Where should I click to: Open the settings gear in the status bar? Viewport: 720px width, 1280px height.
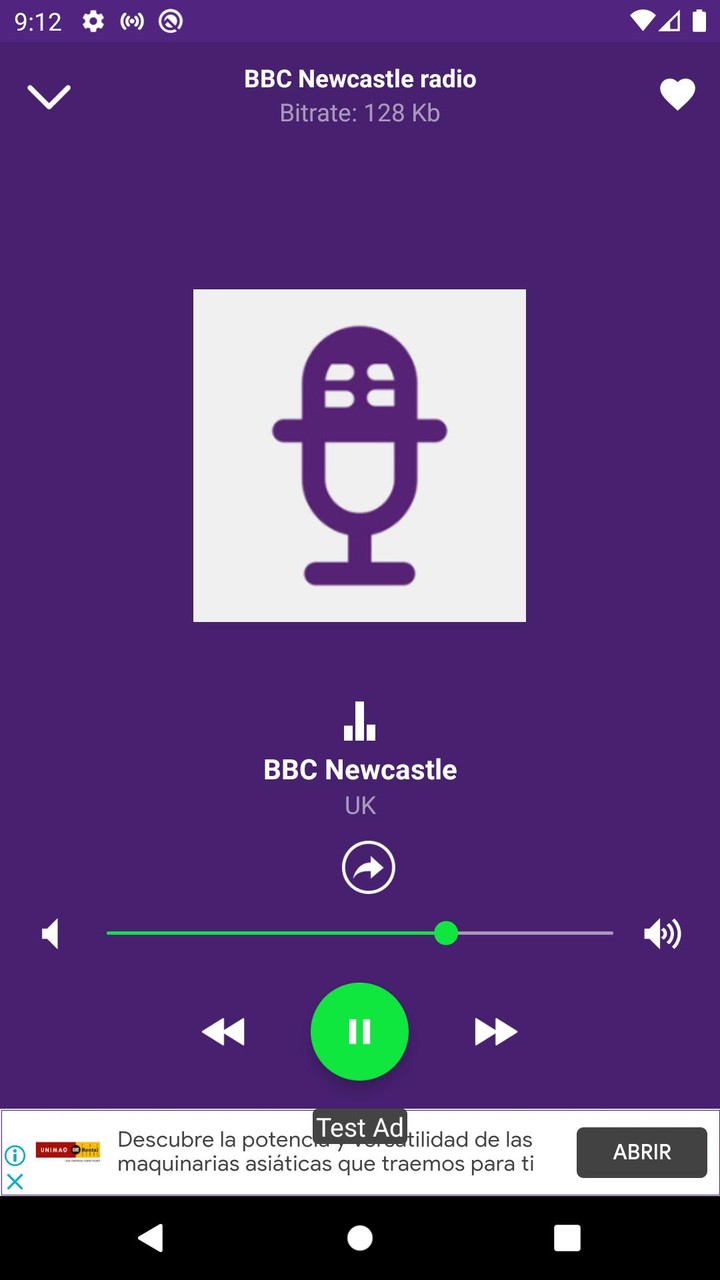click(92, 21)
